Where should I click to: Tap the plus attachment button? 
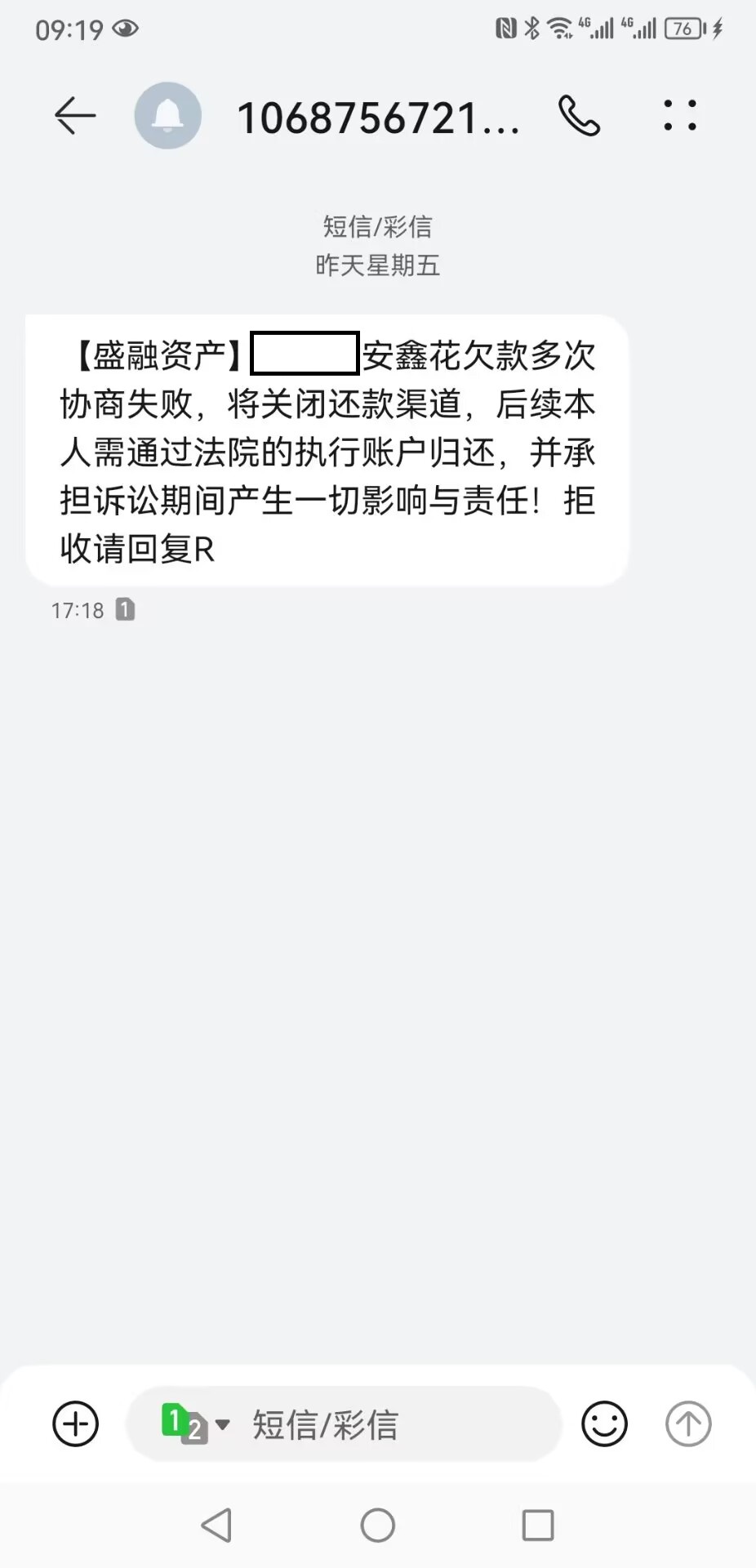tap(76, 1423)
